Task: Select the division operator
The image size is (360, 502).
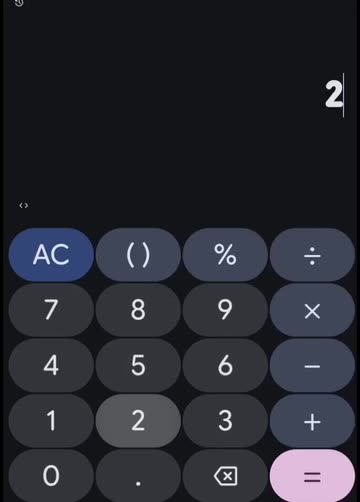Action: (312, 255)
